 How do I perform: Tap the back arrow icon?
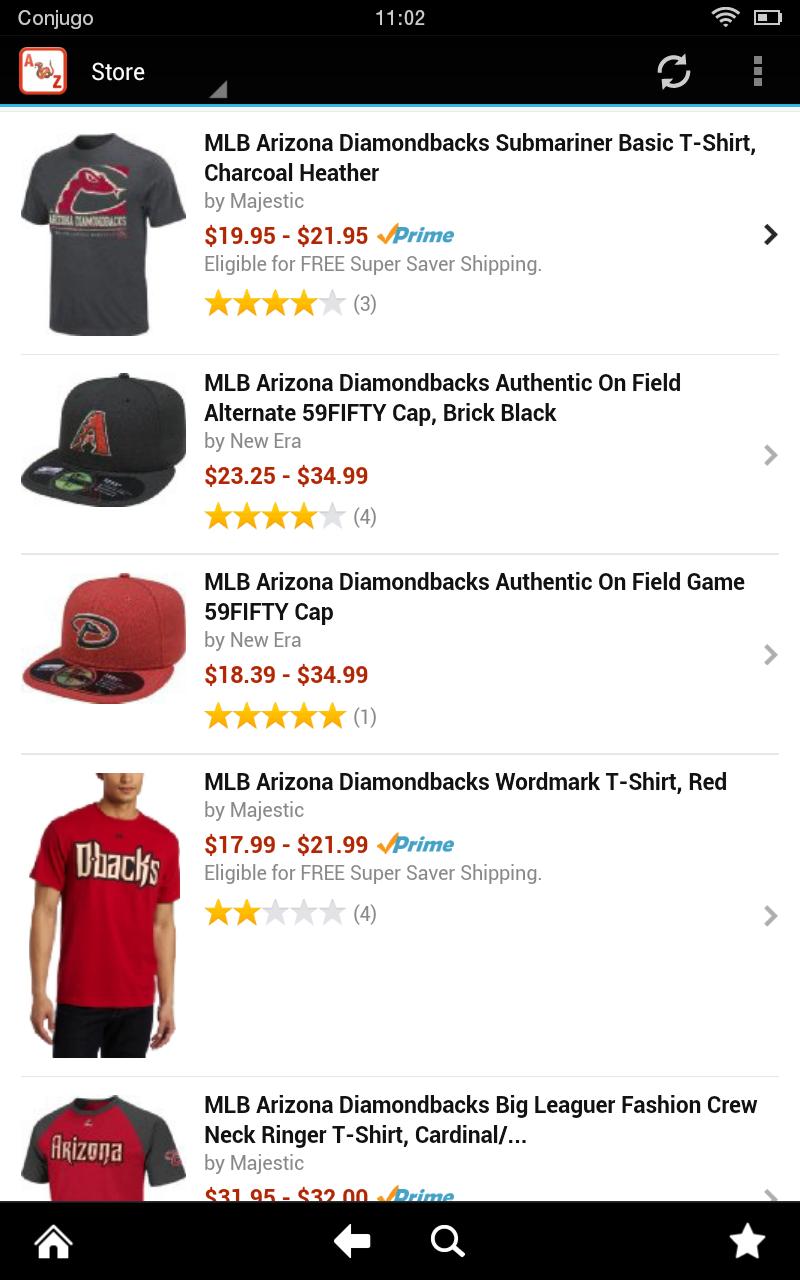pyautogui.click(x=352, y=1240)
